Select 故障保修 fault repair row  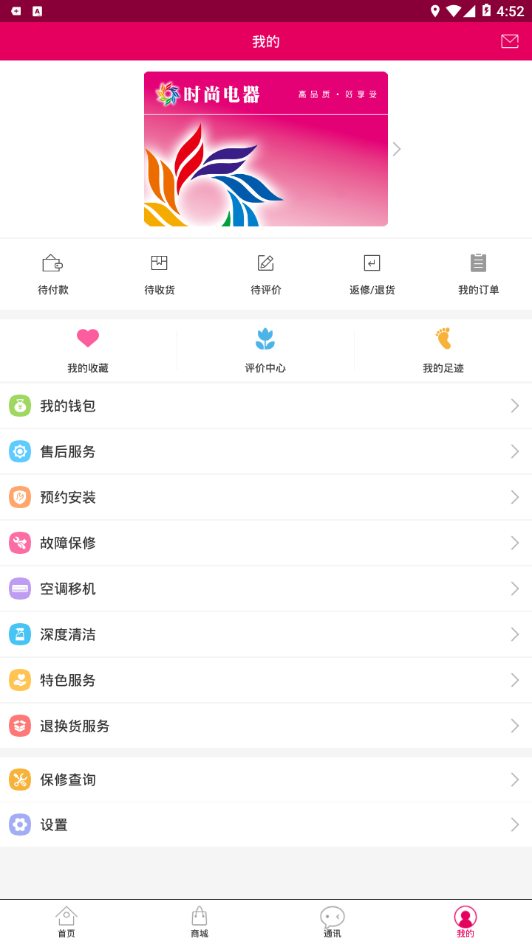[266, 543]
